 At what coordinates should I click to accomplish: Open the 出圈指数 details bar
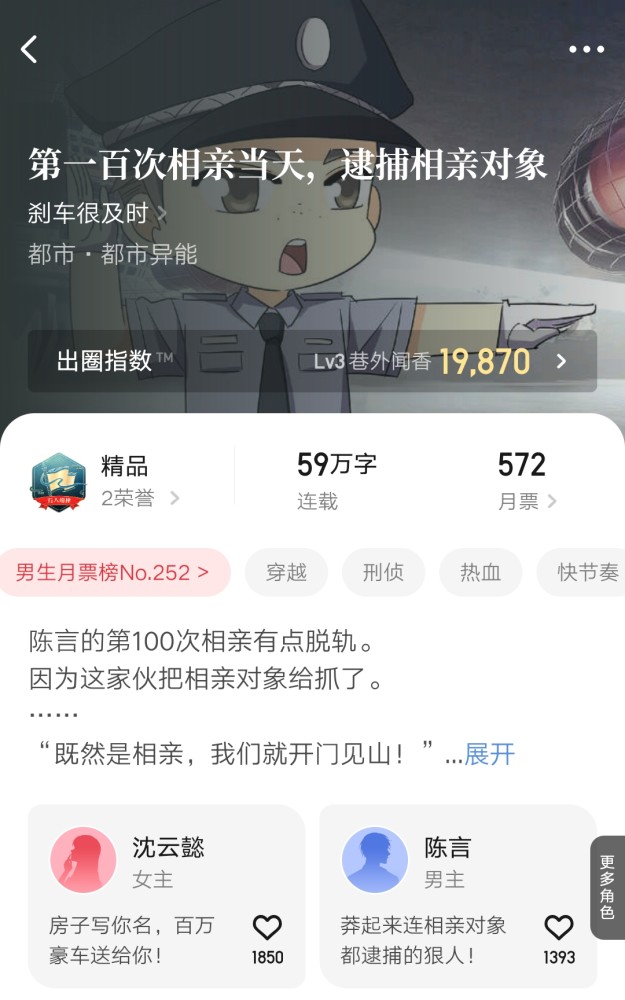312,361
